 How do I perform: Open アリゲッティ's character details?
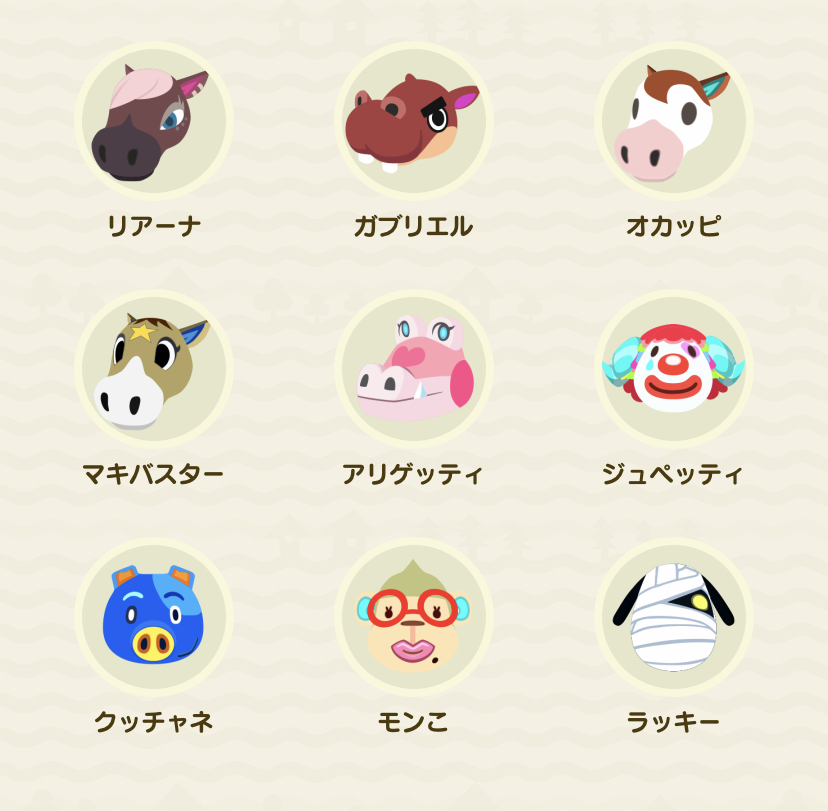tap(413, 370)
